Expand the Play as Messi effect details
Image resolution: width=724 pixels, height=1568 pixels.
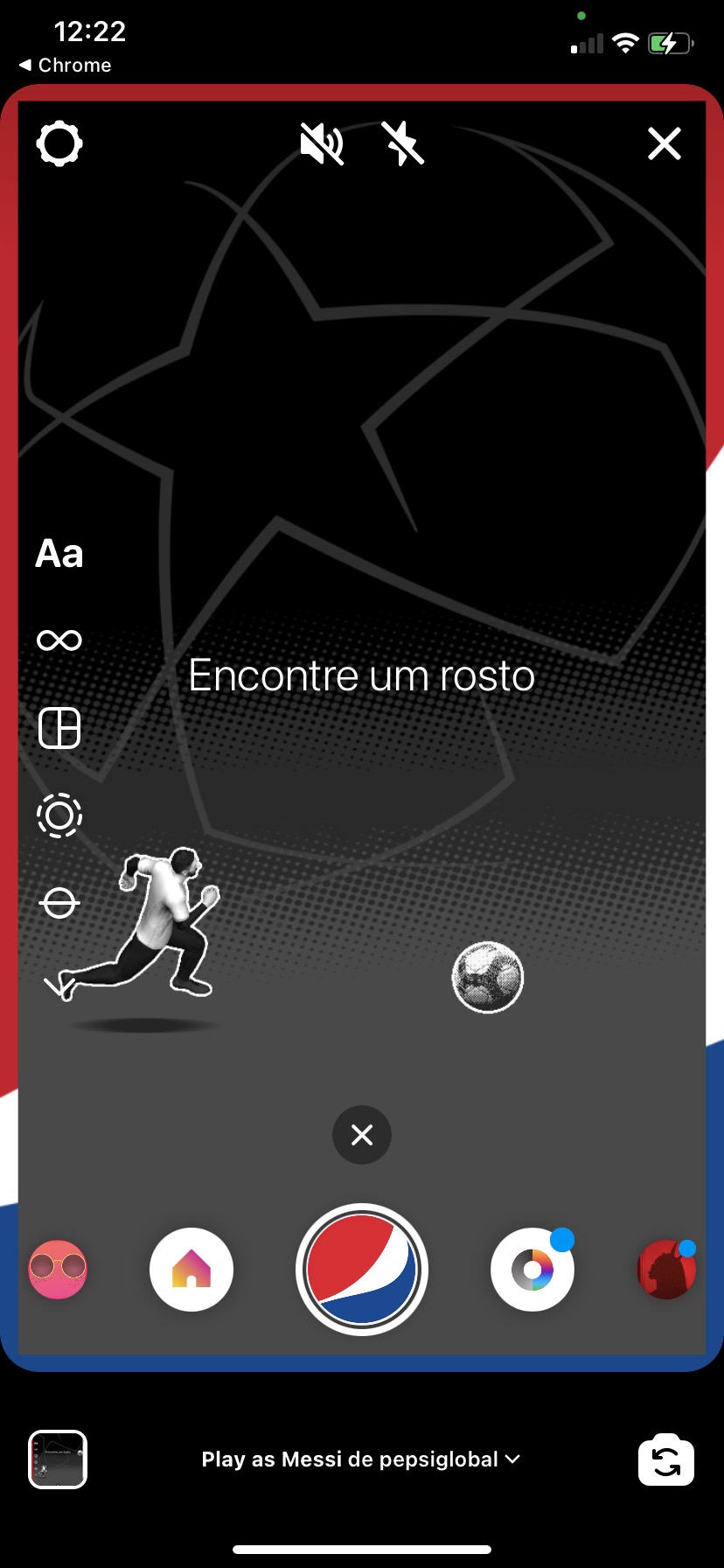coord(360,1459)
